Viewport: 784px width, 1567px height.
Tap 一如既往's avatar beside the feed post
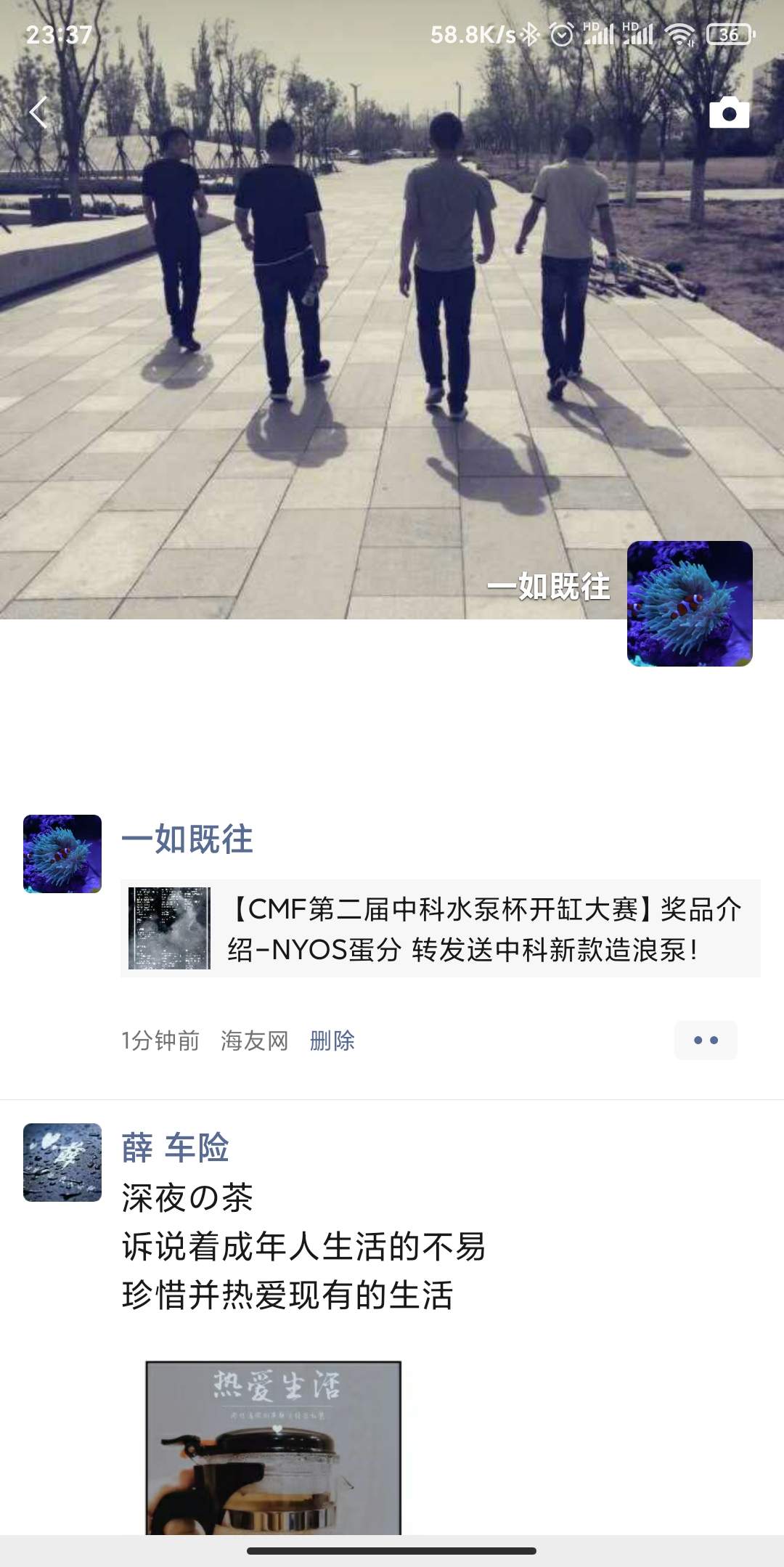(x=62, y=853)
